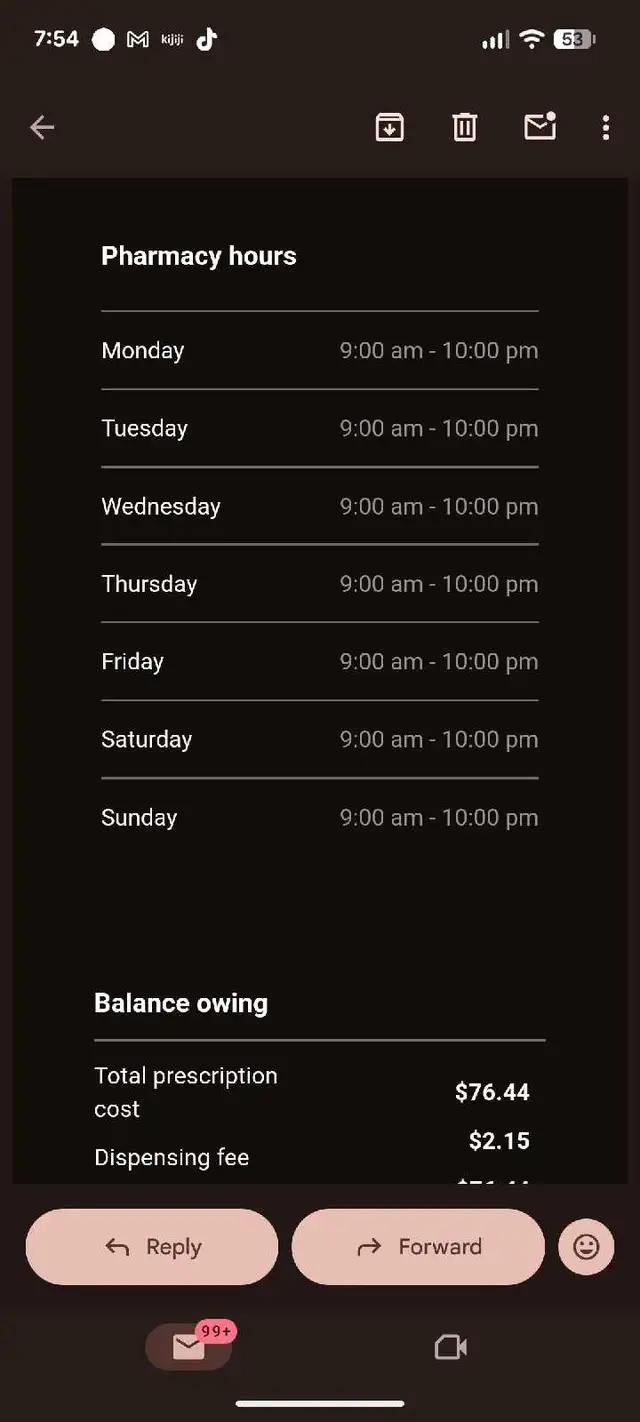
Task: Switch to the Mail tab
Action: click(x=189, y=1347)
